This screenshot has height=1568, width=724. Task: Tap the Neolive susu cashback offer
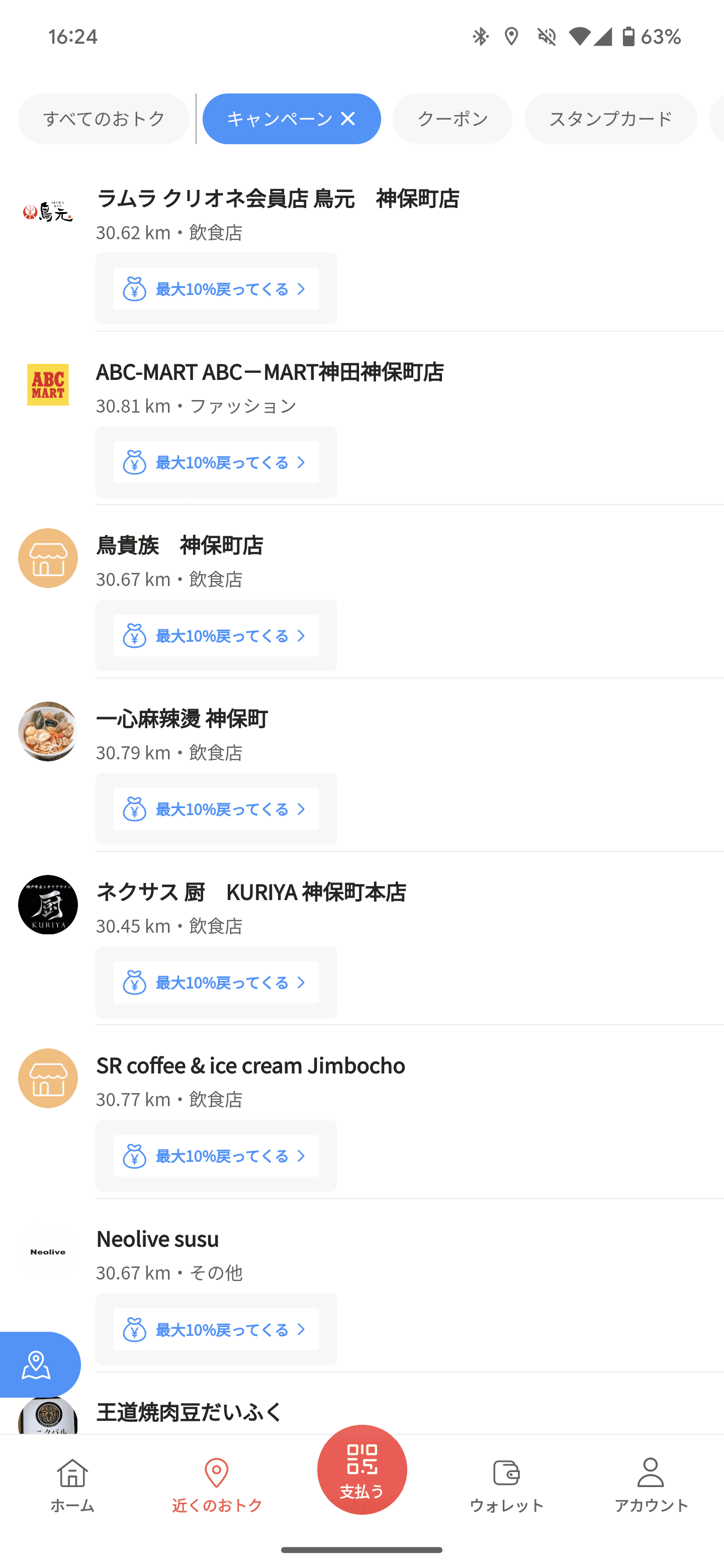point(216,1329)
